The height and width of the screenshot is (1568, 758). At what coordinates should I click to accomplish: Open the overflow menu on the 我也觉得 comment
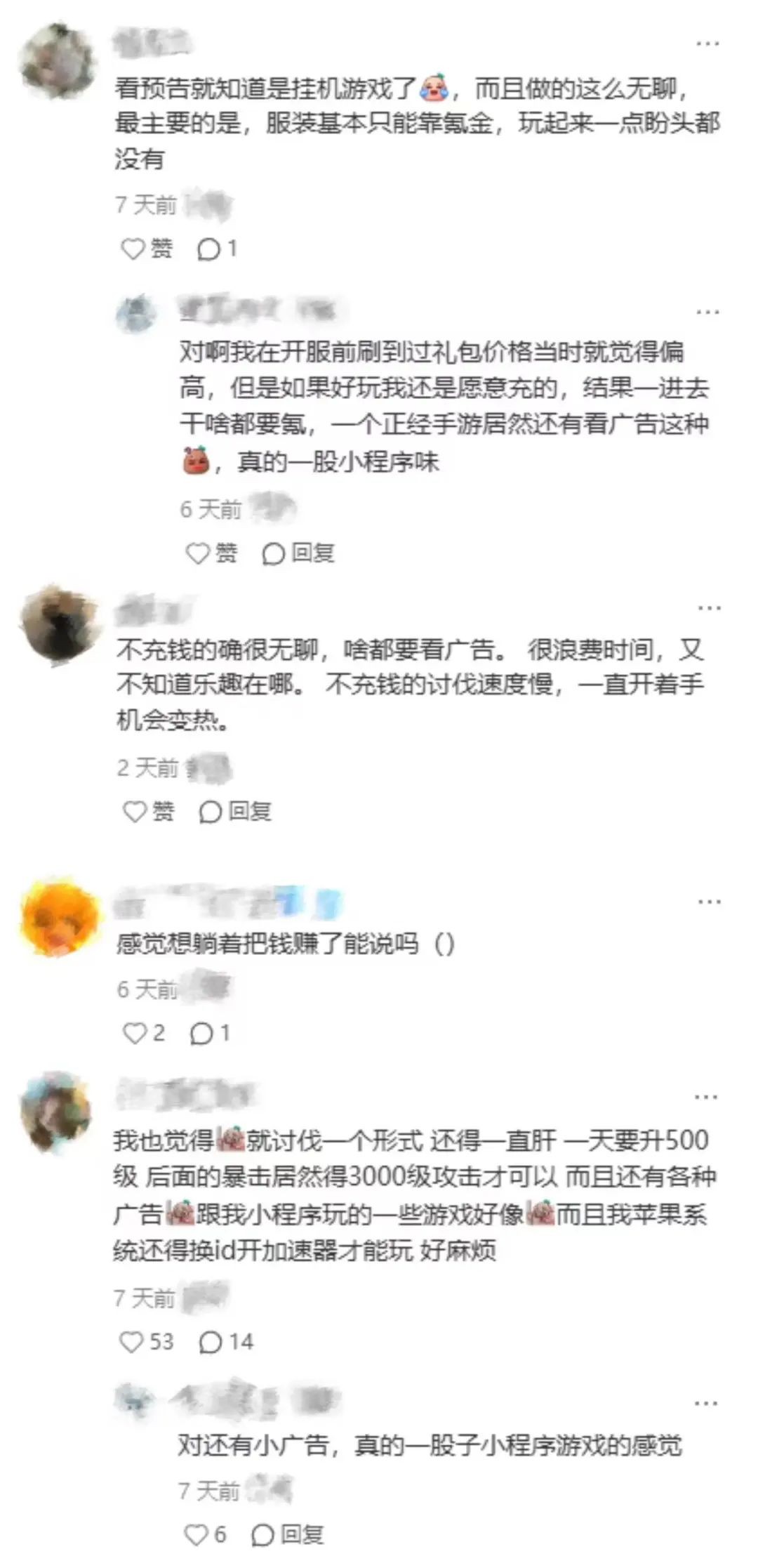[705, 1098]
